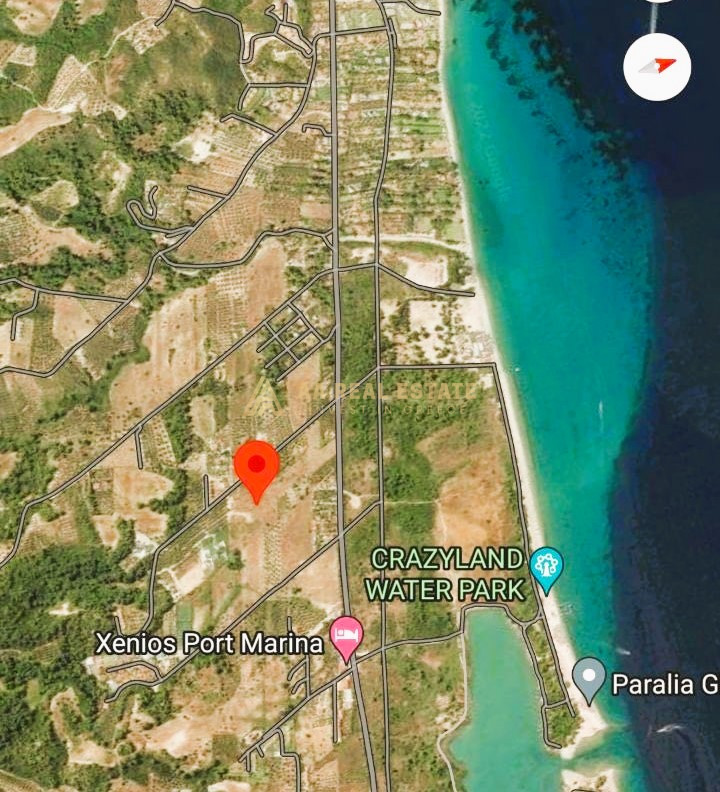Tap the compass to reset map orientation
720x792 pixels.
[x=657, y=66]
